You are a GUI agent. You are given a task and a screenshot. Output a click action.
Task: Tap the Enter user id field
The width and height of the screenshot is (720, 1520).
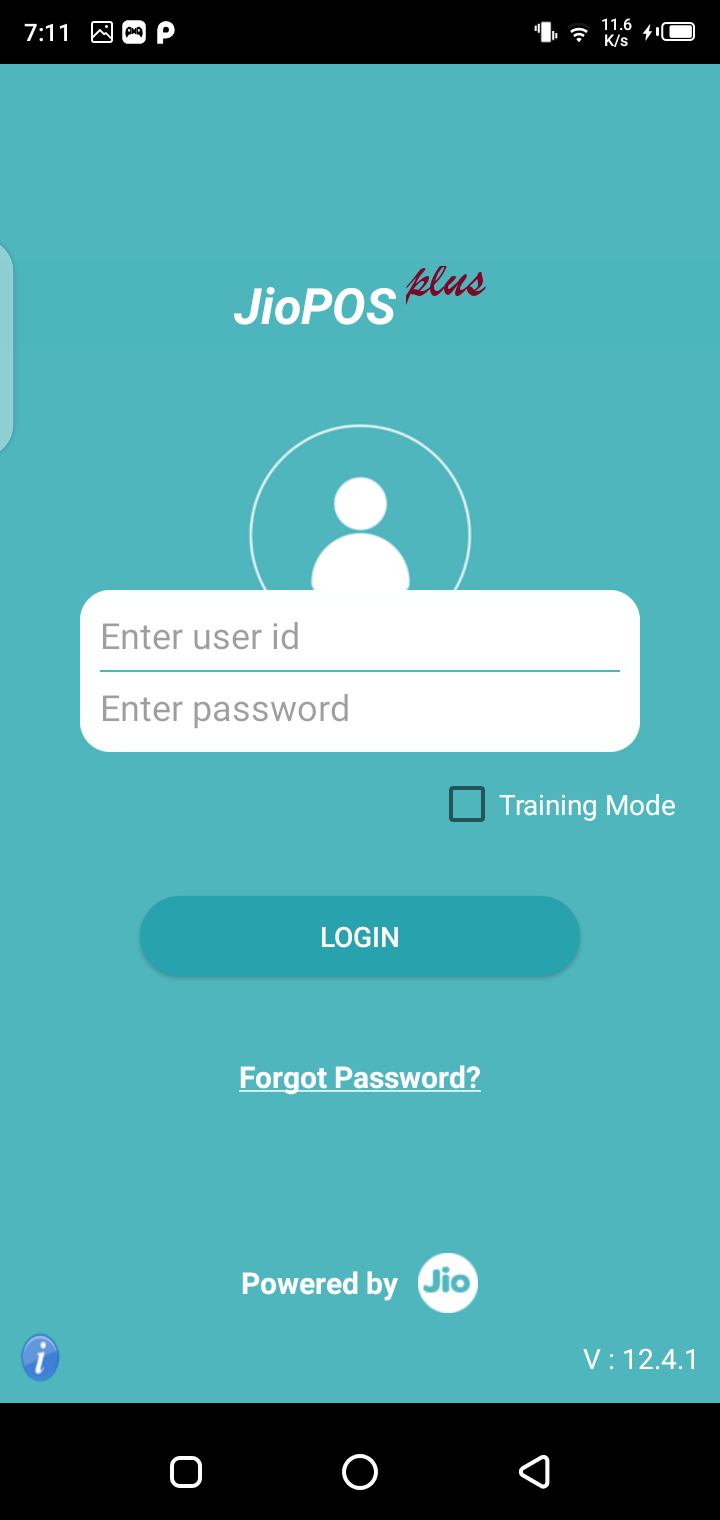coord(359,637)
